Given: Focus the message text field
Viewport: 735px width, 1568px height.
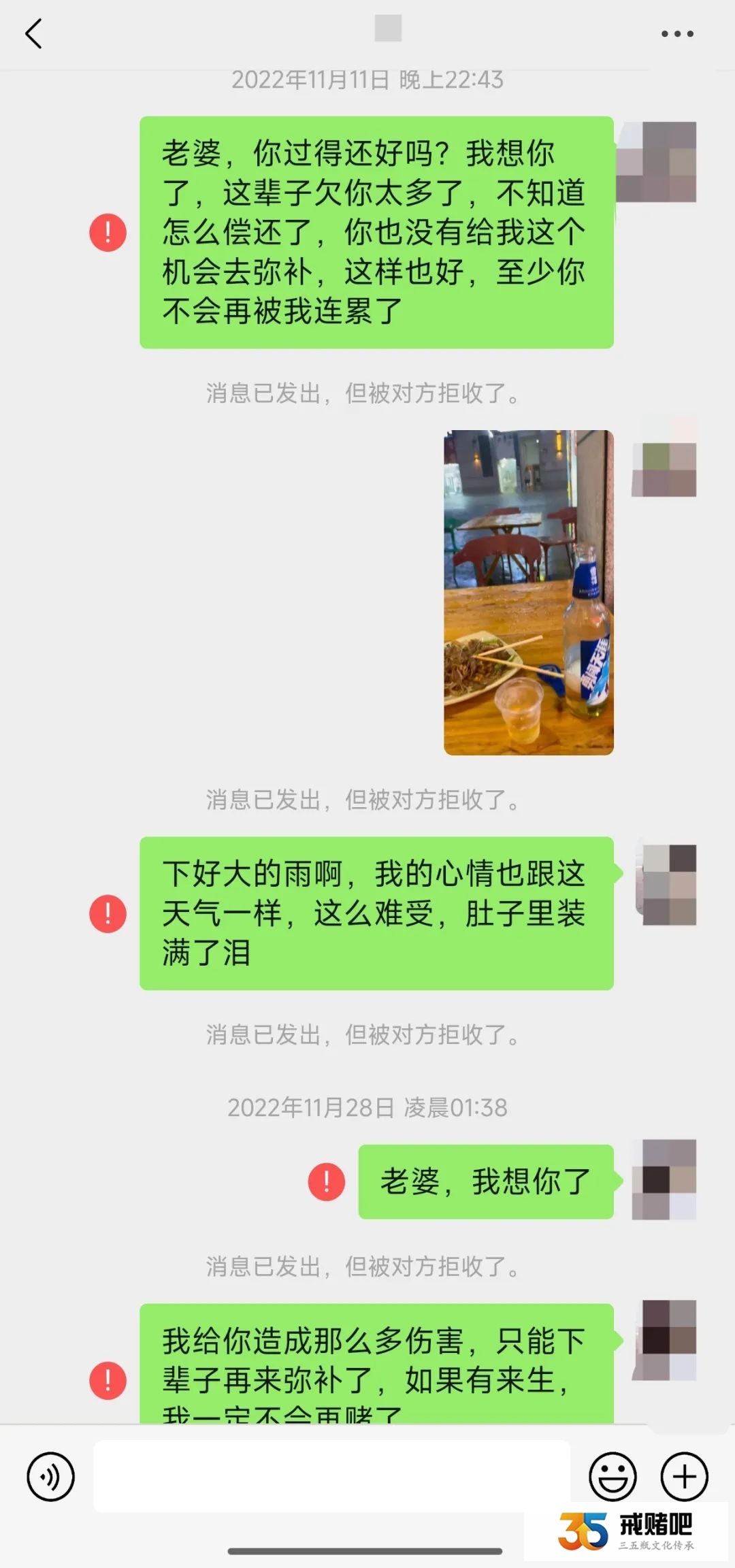Looking at the screenshot, I should click(x=331, y=1476).
